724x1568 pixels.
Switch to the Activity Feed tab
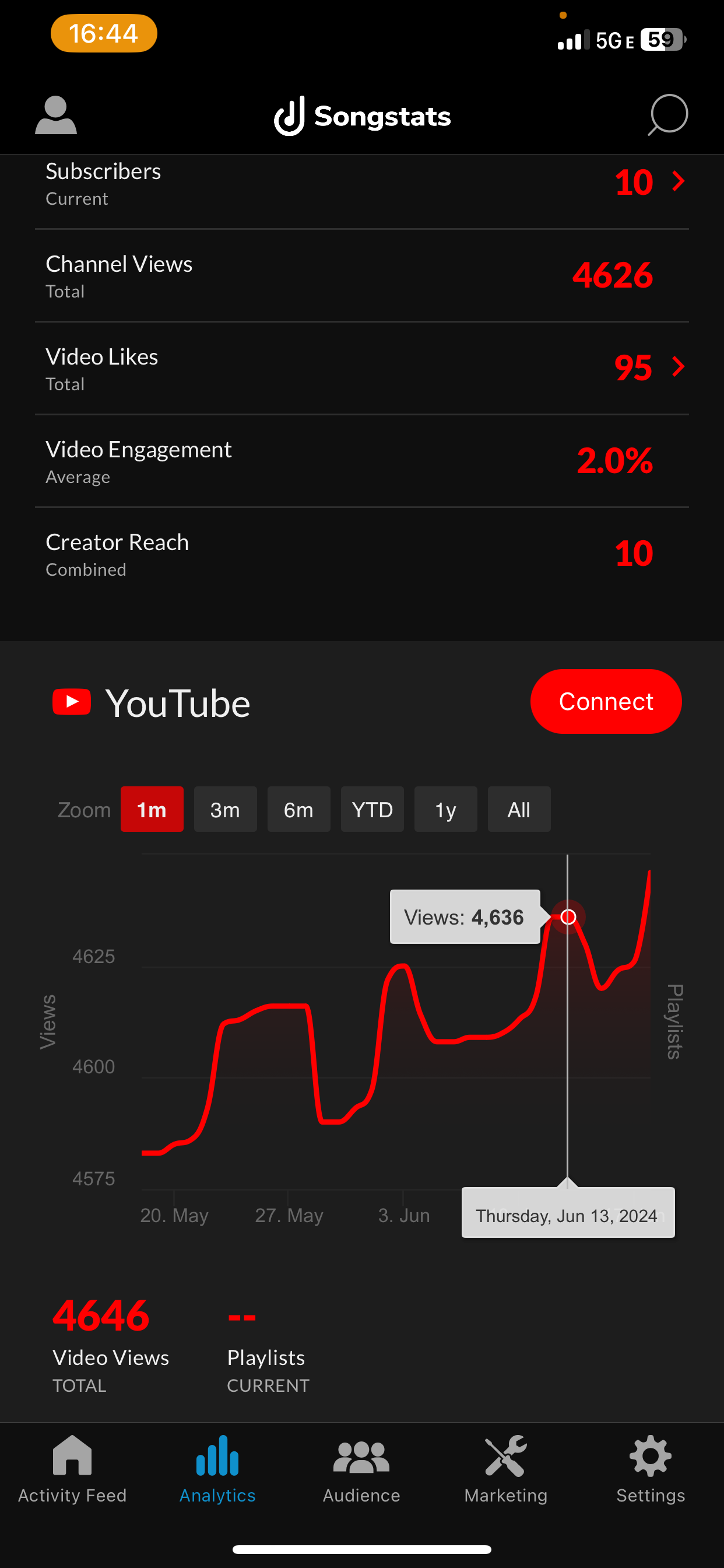[72, 1469]
